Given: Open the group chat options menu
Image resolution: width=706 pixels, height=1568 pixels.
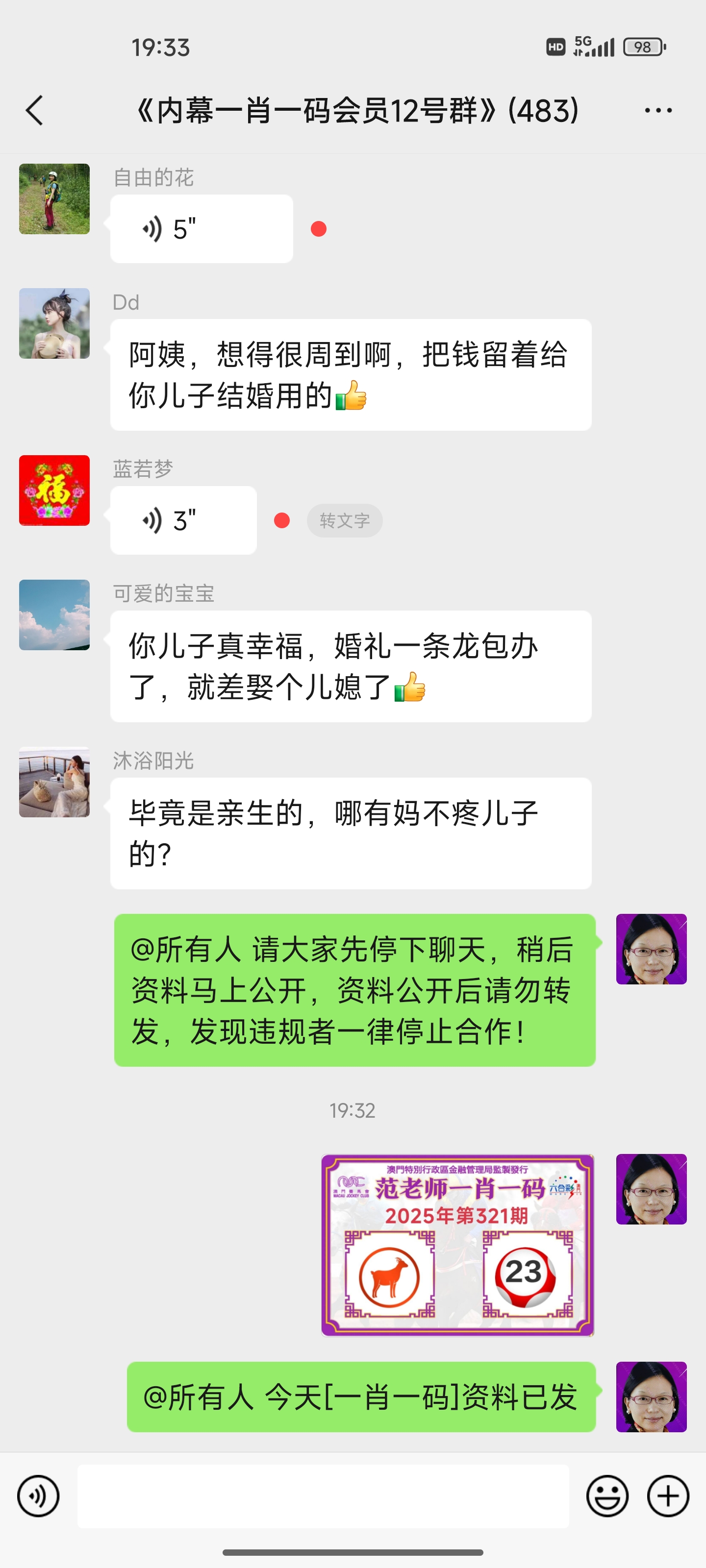Looking at the screenshot, I should (658, 111).
